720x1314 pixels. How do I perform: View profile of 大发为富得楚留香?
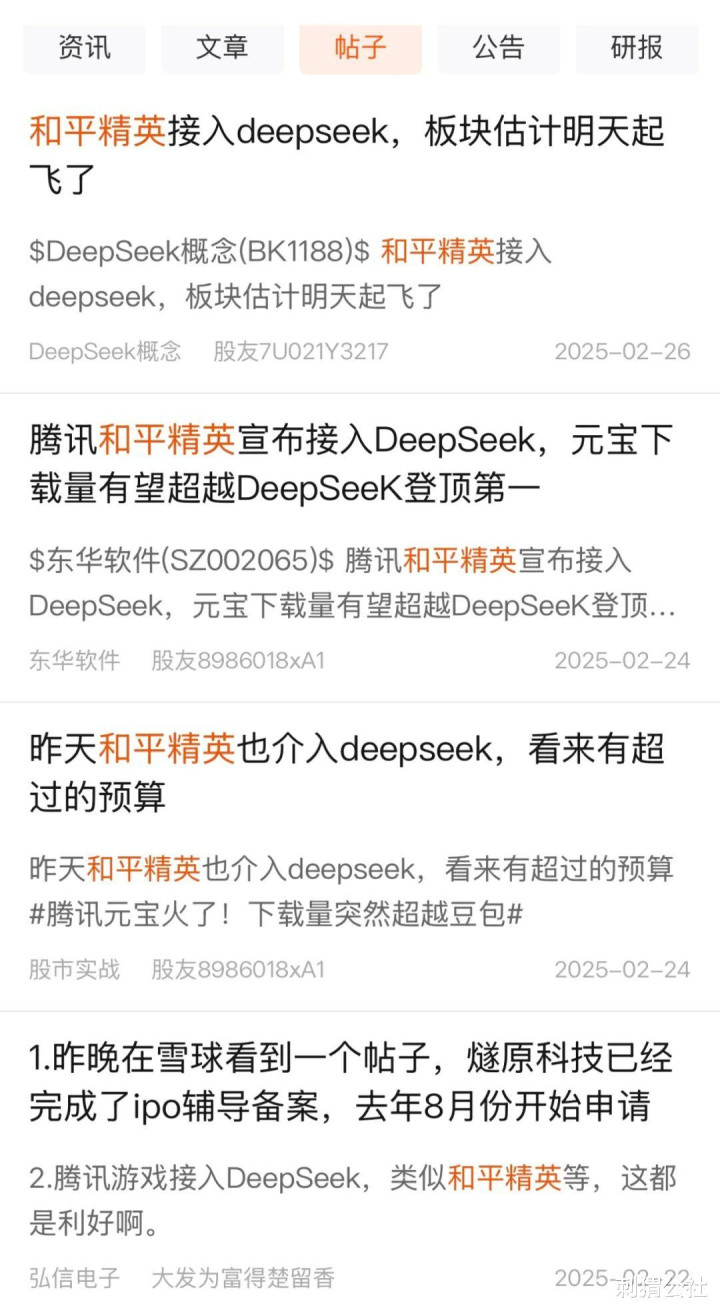243,1277
